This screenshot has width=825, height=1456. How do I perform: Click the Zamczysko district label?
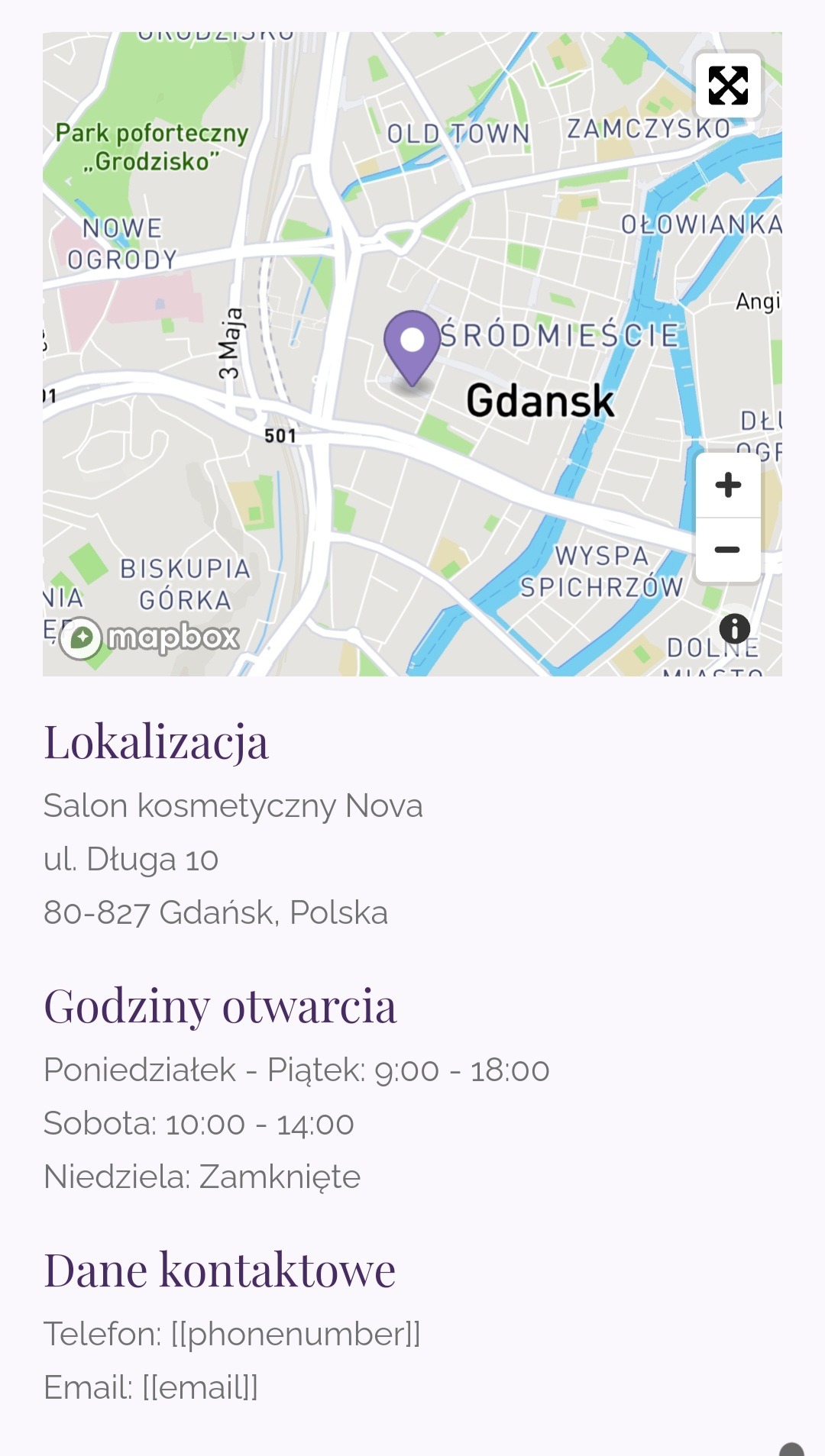649,128
